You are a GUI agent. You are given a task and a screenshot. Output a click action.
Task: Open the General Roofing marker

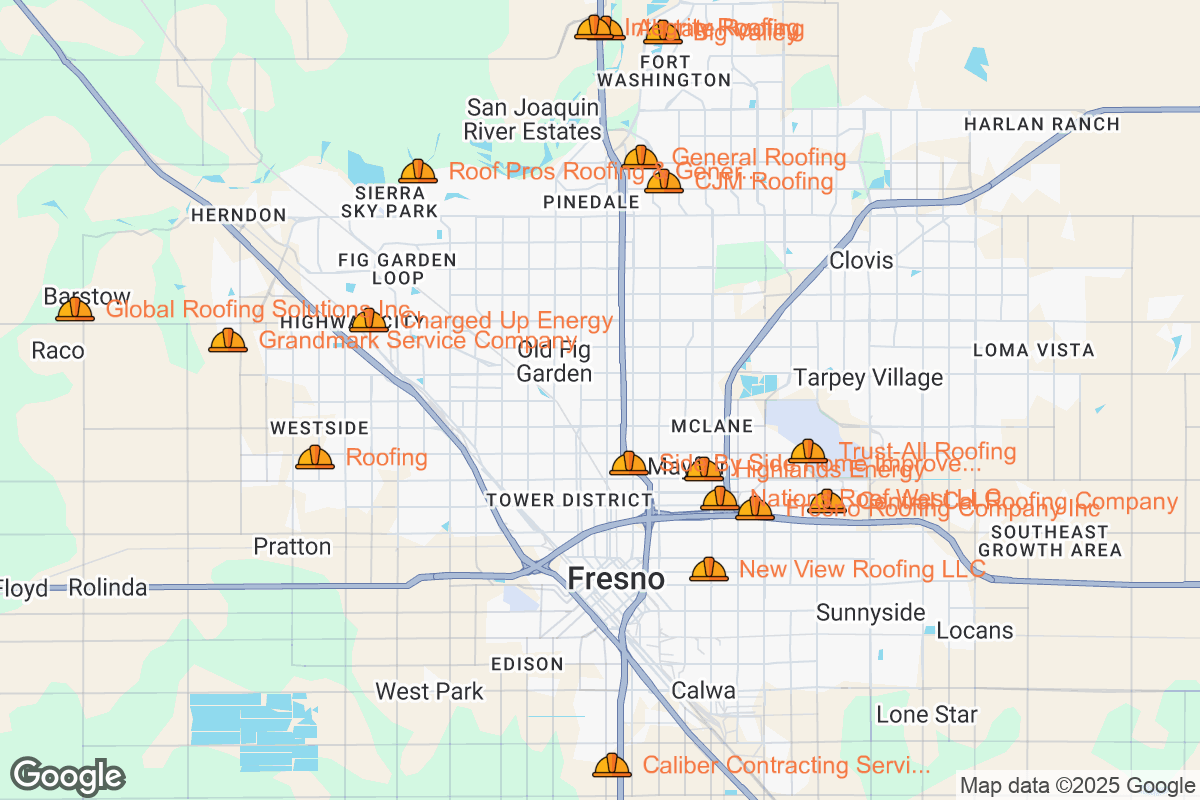(640, 158)
